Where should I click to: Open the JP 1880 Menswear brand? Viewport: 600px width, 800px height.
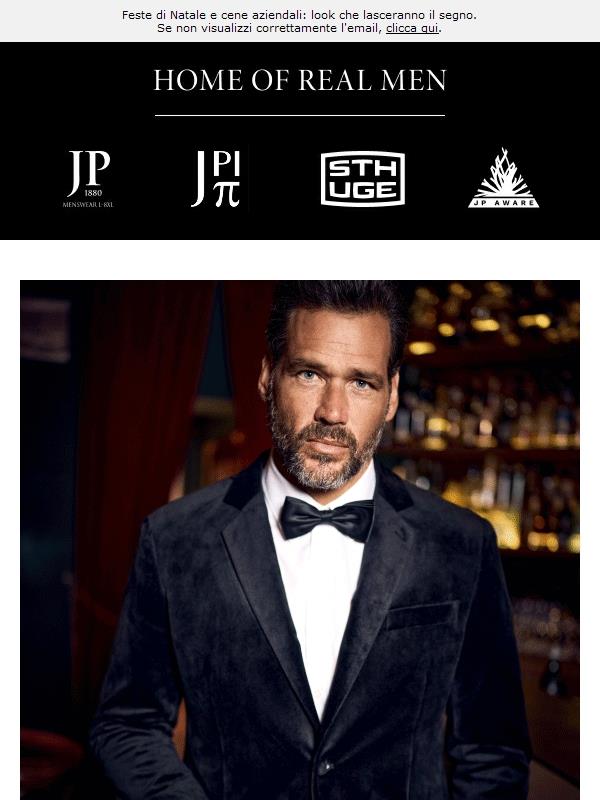(88, 178)
